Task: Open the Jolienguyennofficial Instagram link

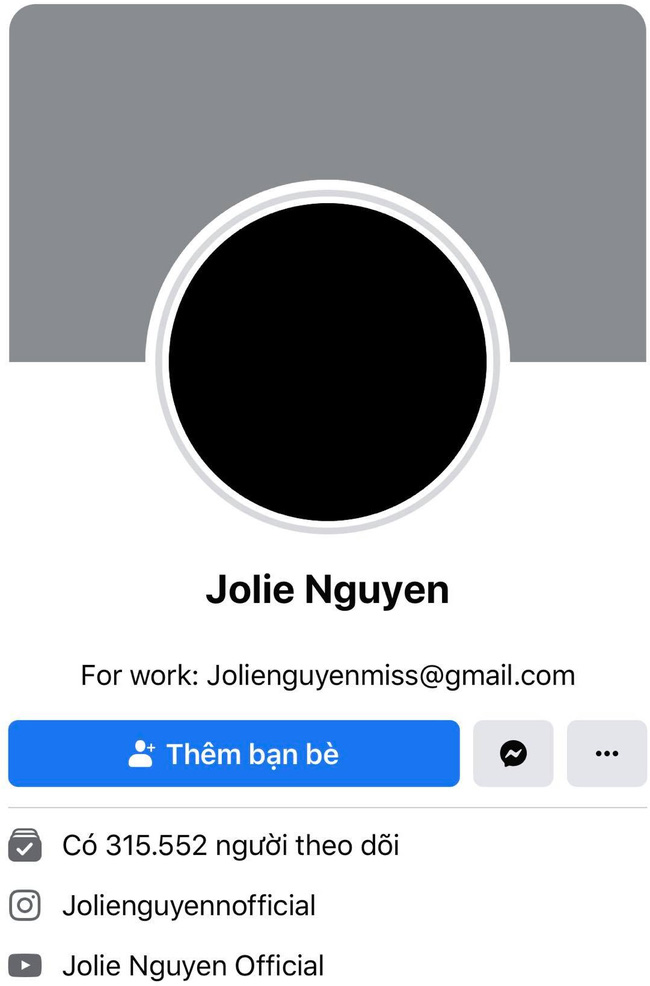Action: point(188,906)
